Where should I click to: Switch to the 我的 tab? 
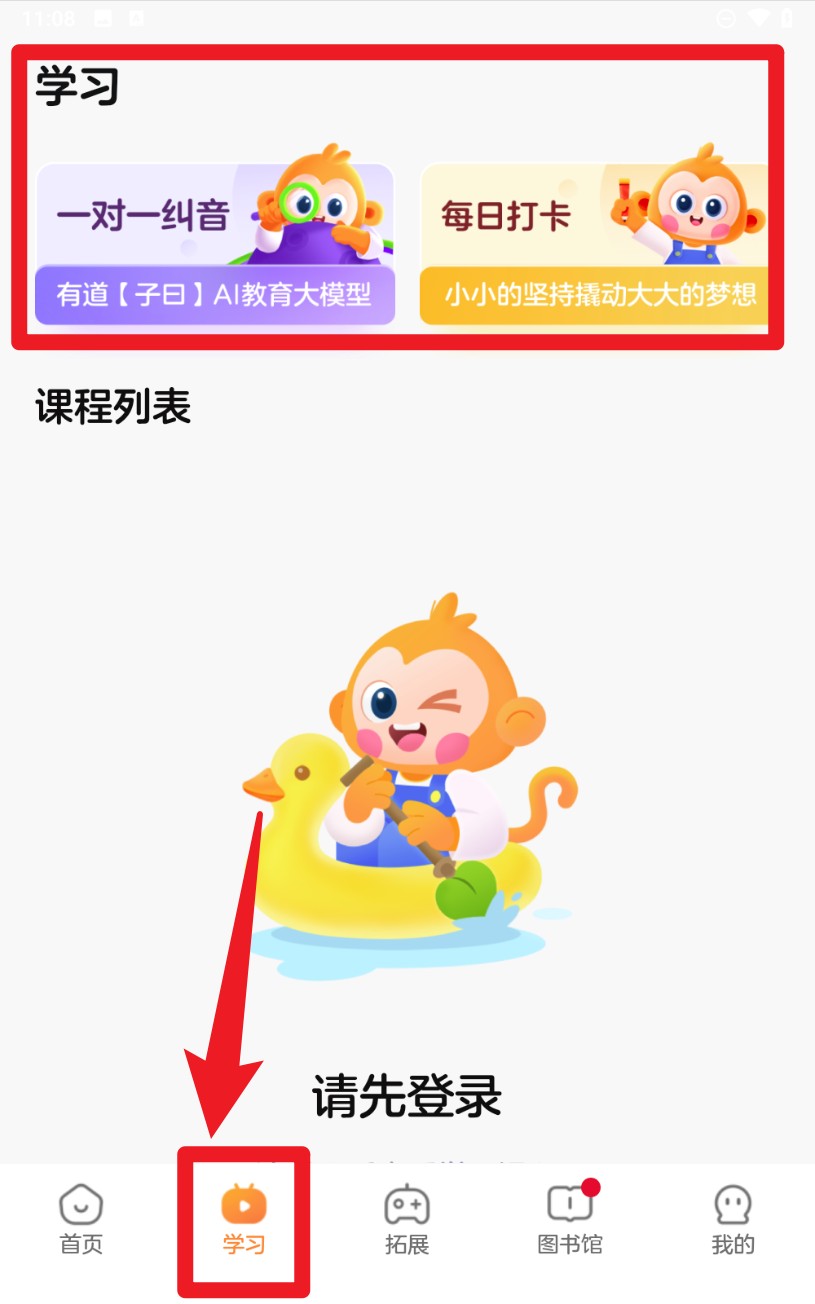[732, 1220]
